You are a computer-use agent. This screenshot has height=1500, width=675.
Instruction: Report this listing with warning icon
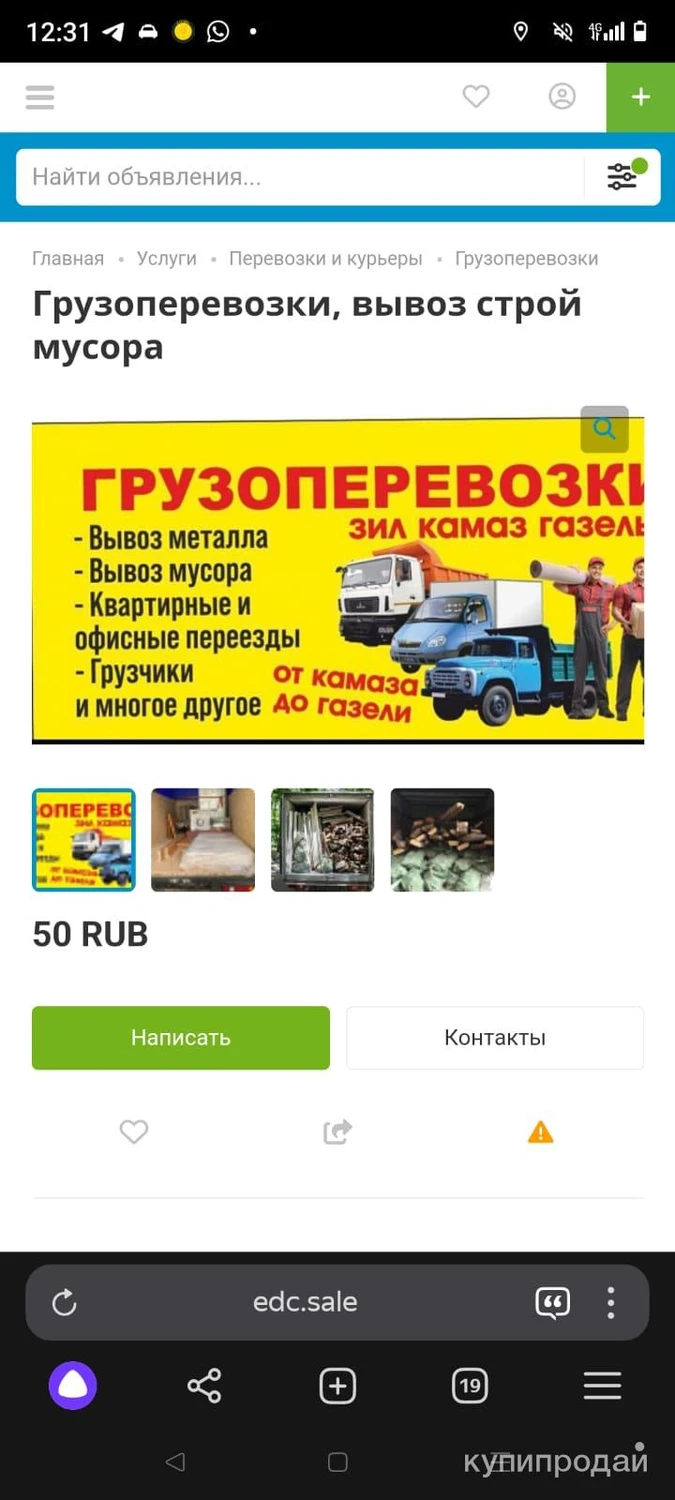tap(540, 1132)
